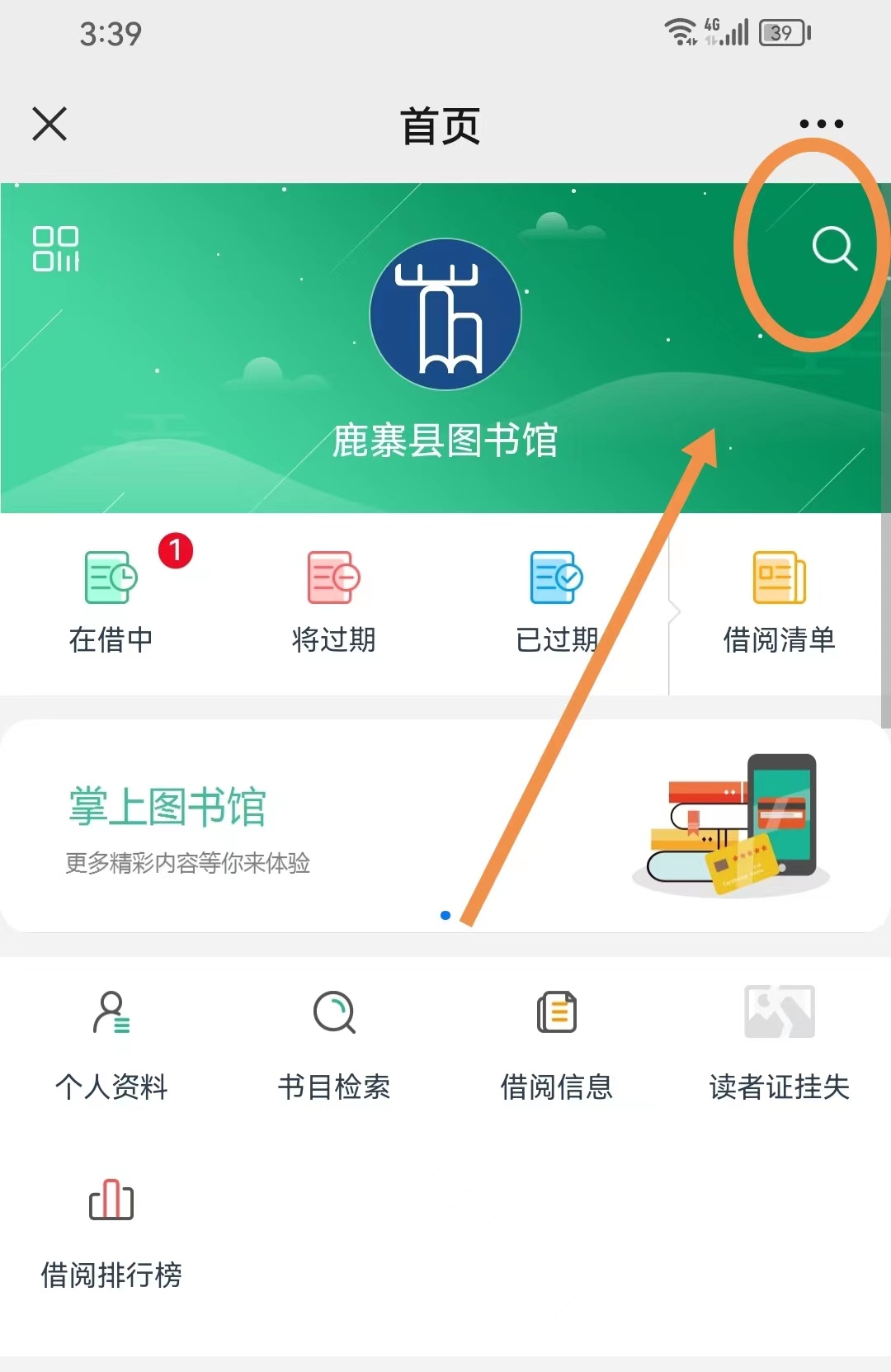The height and width of the screenshot is (1372, 891).
Task: Open the 掌上图书馆 banner card
Action: pyautogui.click(x=445, y=827)
